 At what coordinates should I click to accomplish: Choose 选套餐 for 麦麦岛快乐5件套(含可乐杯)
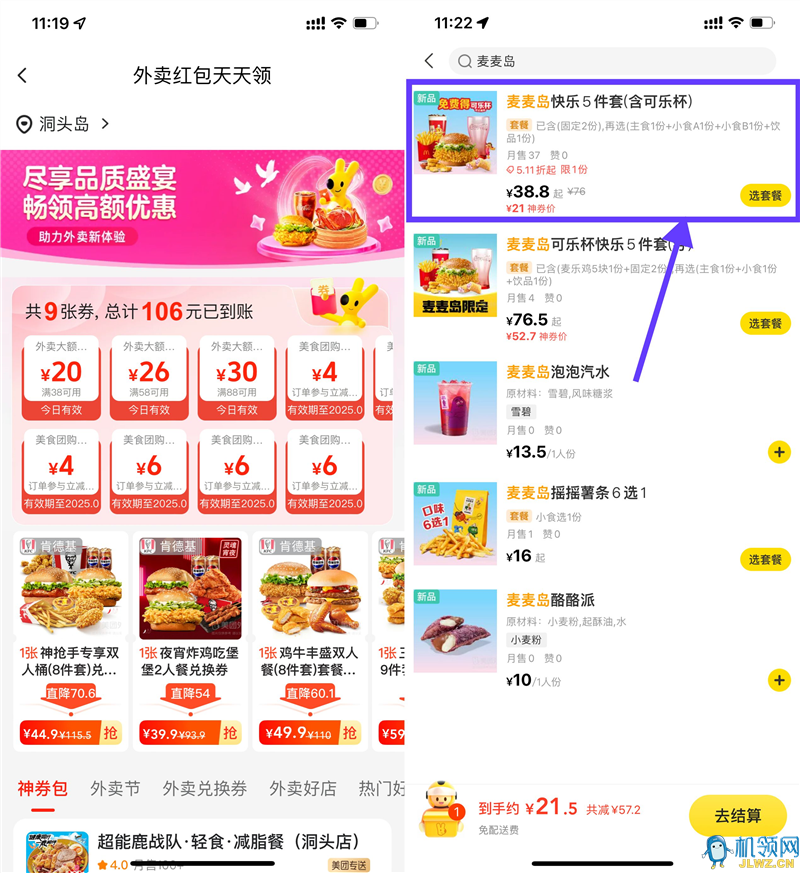click(x=765, y=196)
